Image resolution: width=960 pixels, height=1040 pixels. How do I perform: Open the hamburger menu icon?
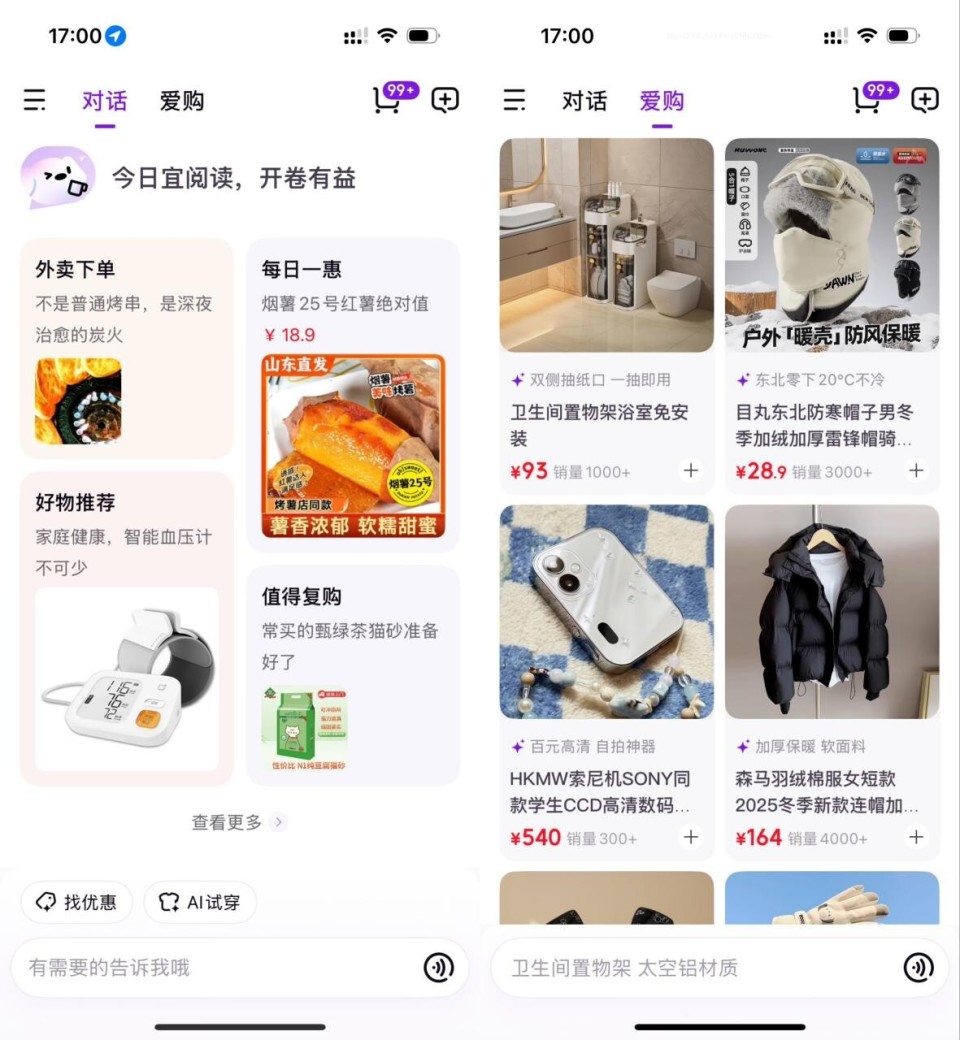(34, 100)
